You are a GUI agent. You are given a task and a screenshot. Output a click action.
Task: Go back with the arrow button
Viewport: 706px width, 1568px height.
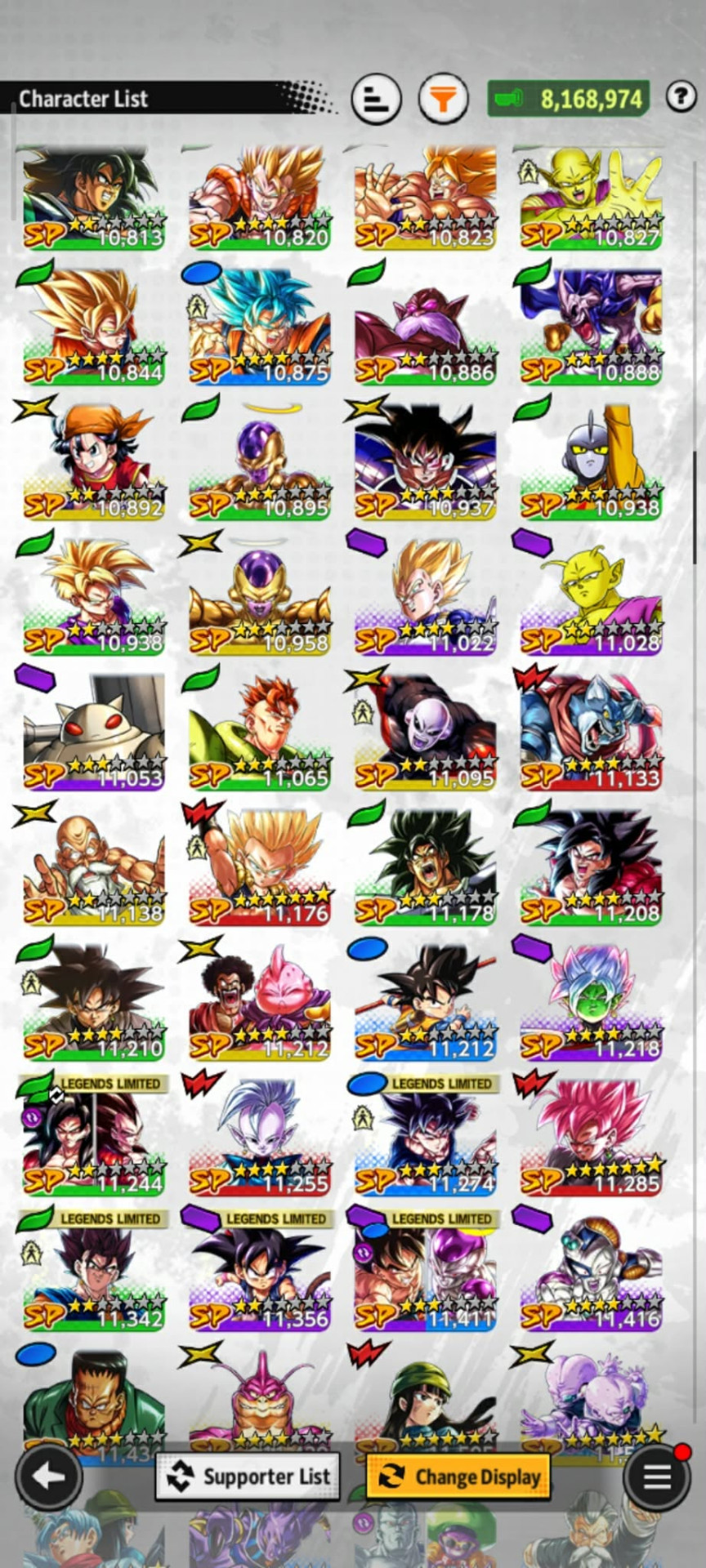point(48,1476)
